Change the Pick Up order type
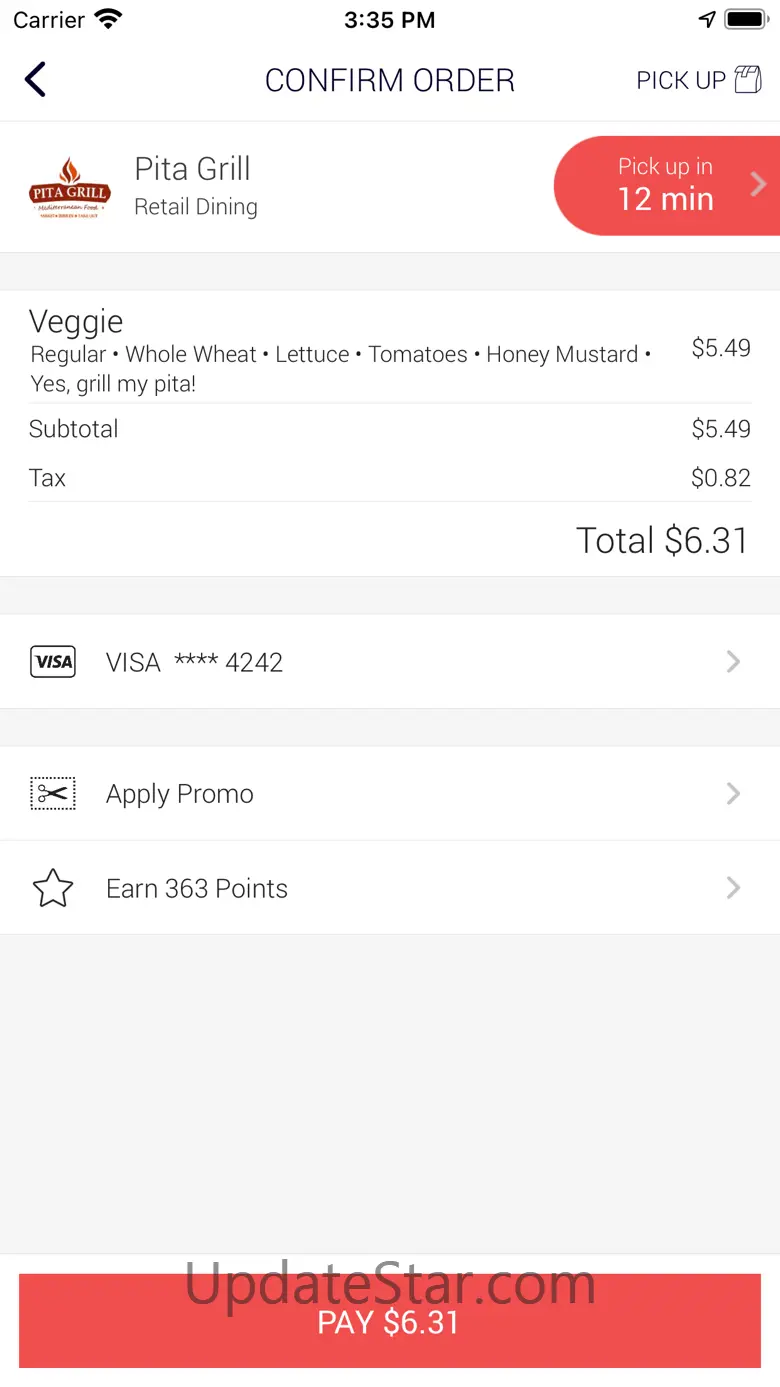The height and width of the screenshot is (1387, 780). (698, 80)
